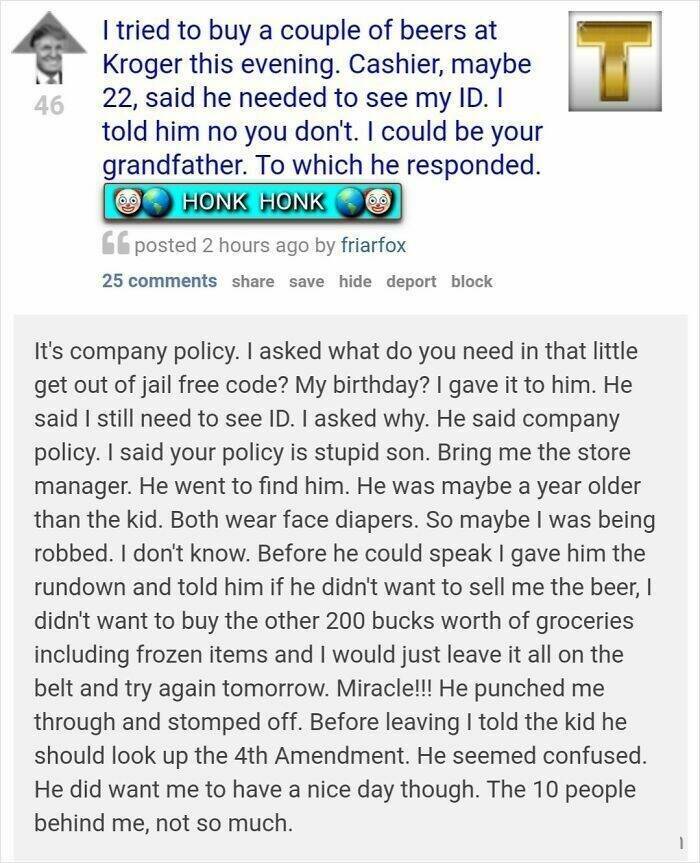
Task: Save this post
Action: click(306, 282)
